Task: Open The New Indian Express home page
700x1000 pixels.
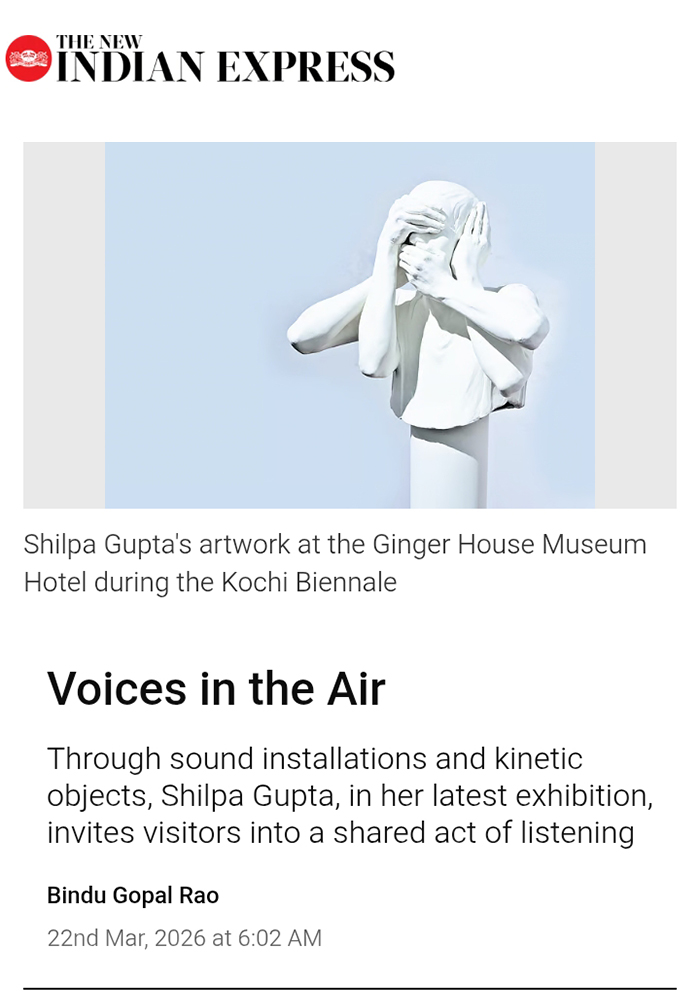Action: click(x=200, y=59)
